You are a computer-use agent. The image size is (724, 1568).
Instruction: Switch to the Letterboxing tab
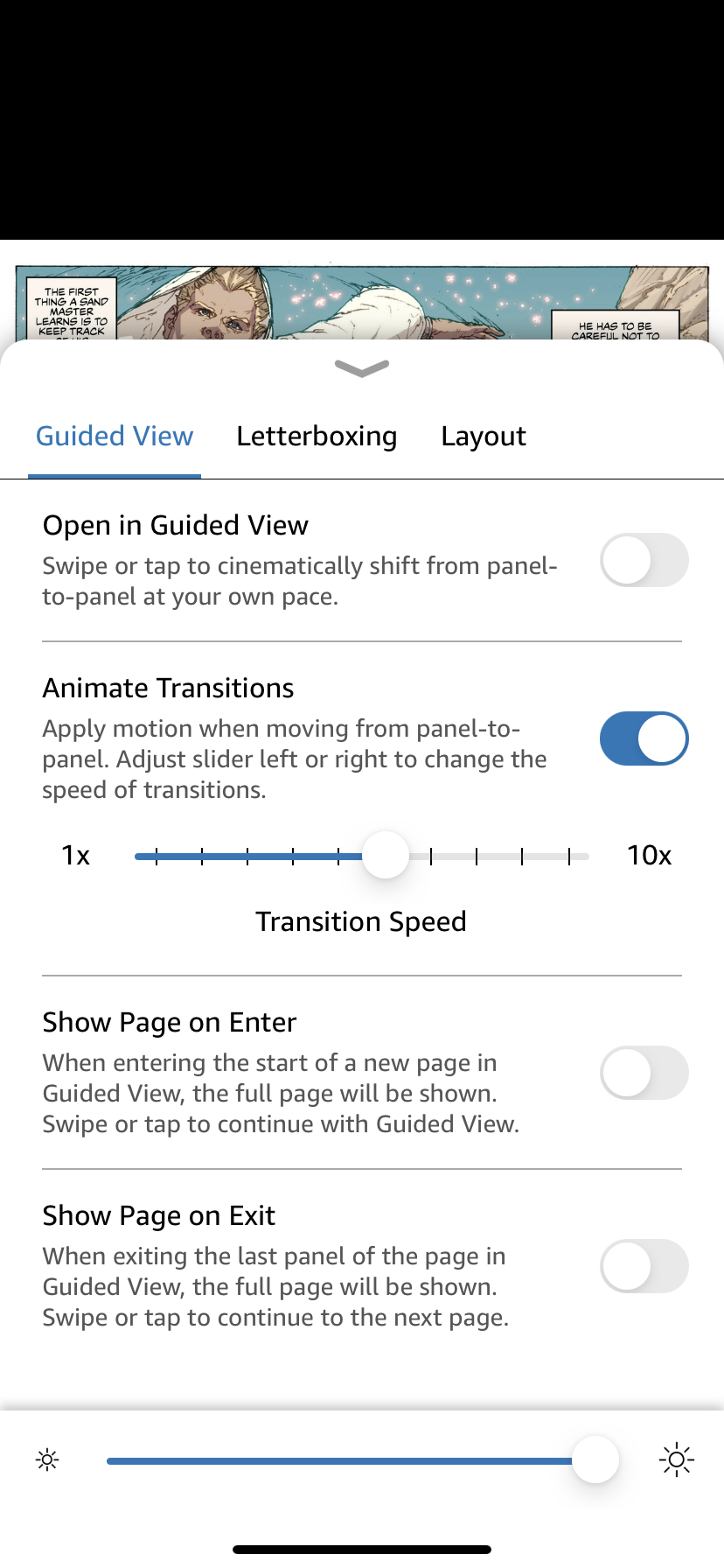point(317,436)
